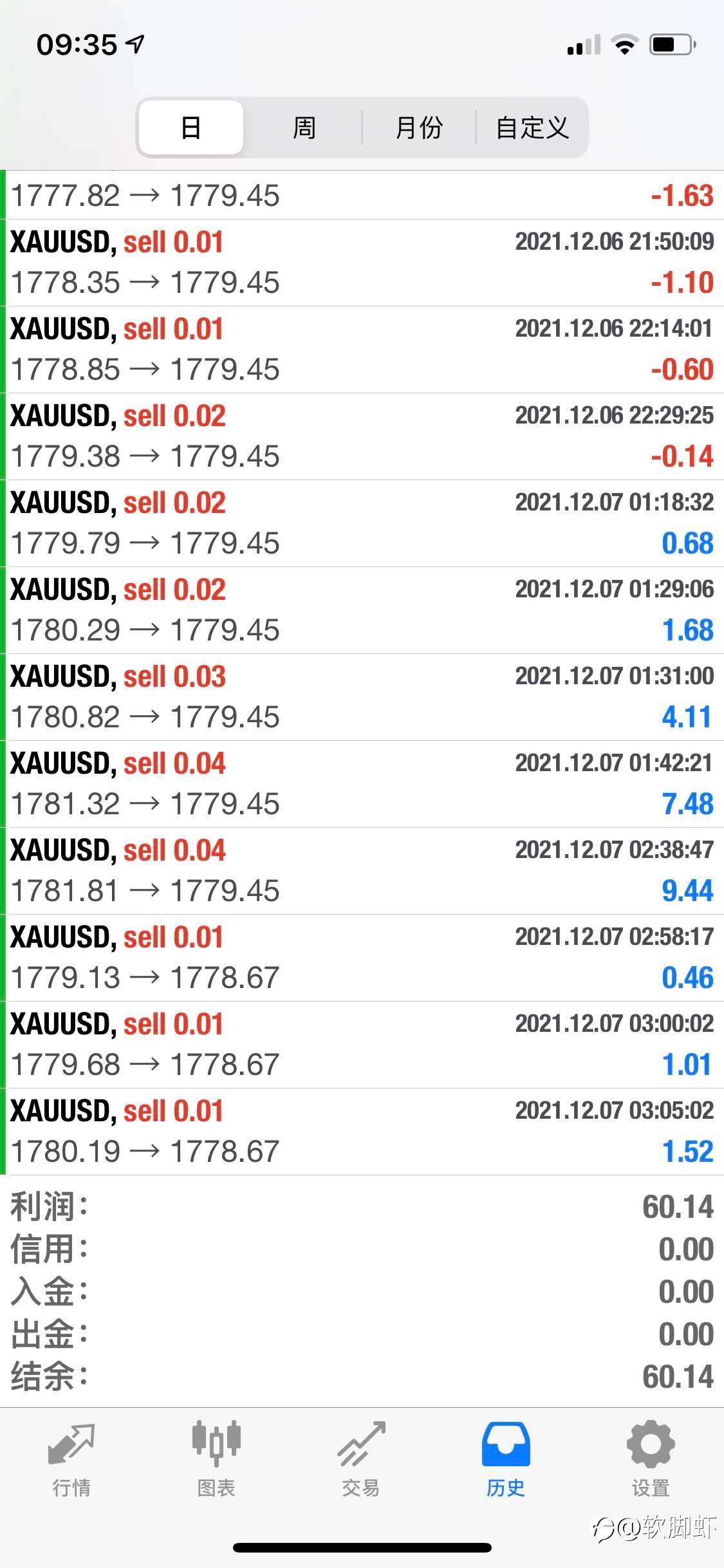
Task: Expand the sell 0.02 trade at 01:29:06
Action: coord(364,610)
